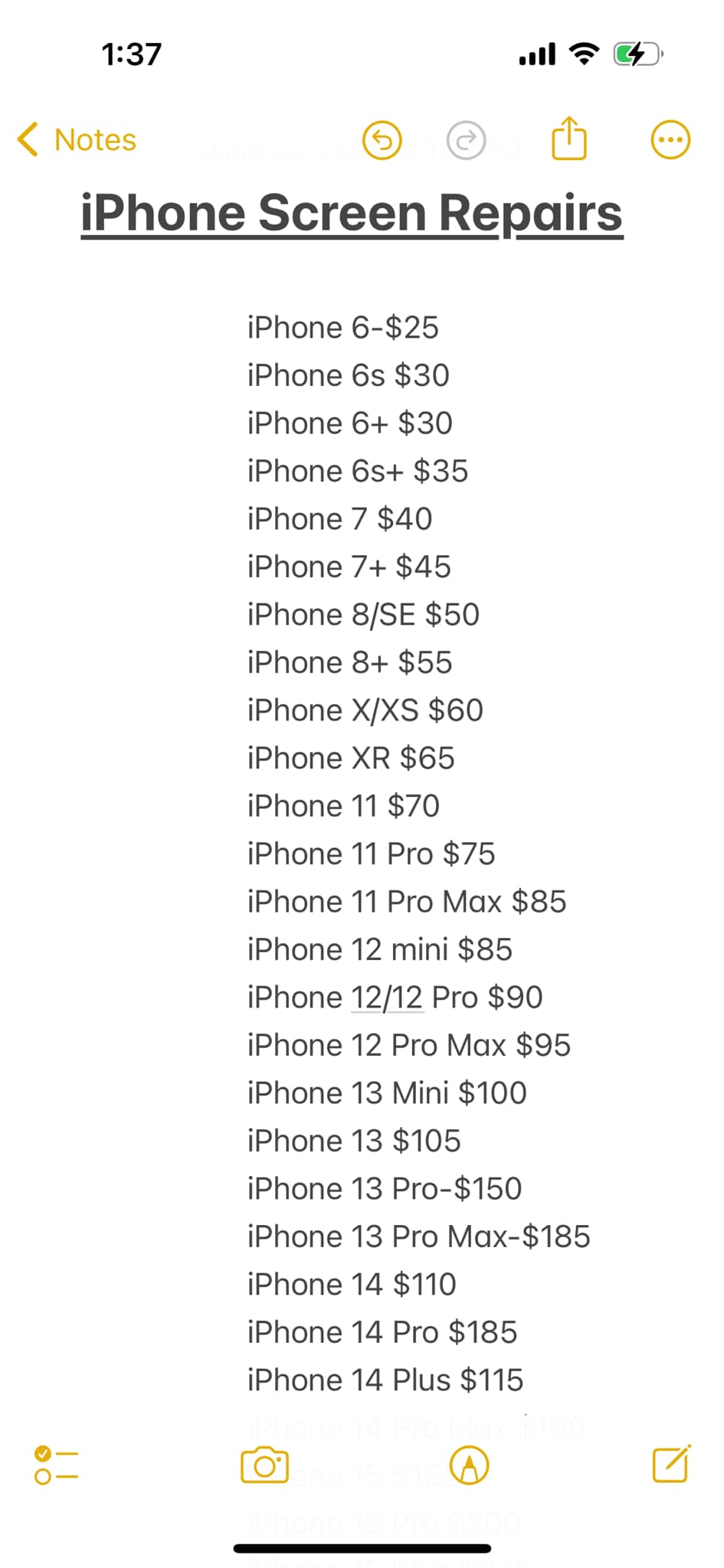Open the camera attachment options
Viewport: 724px width, 1568px height.
(x=264, y=1465)
